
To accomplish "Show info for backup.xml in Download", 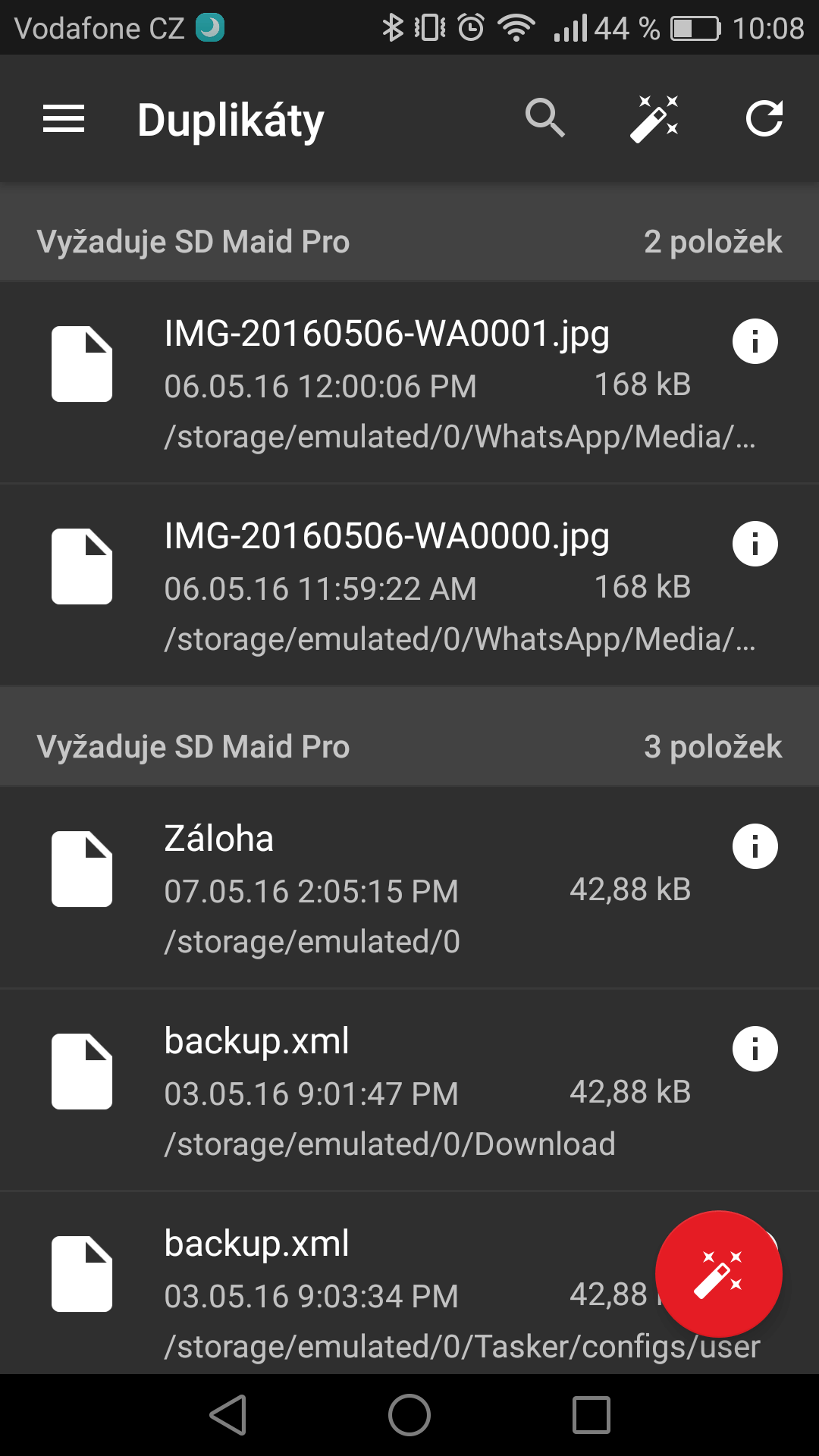I will pos(755,1049).
